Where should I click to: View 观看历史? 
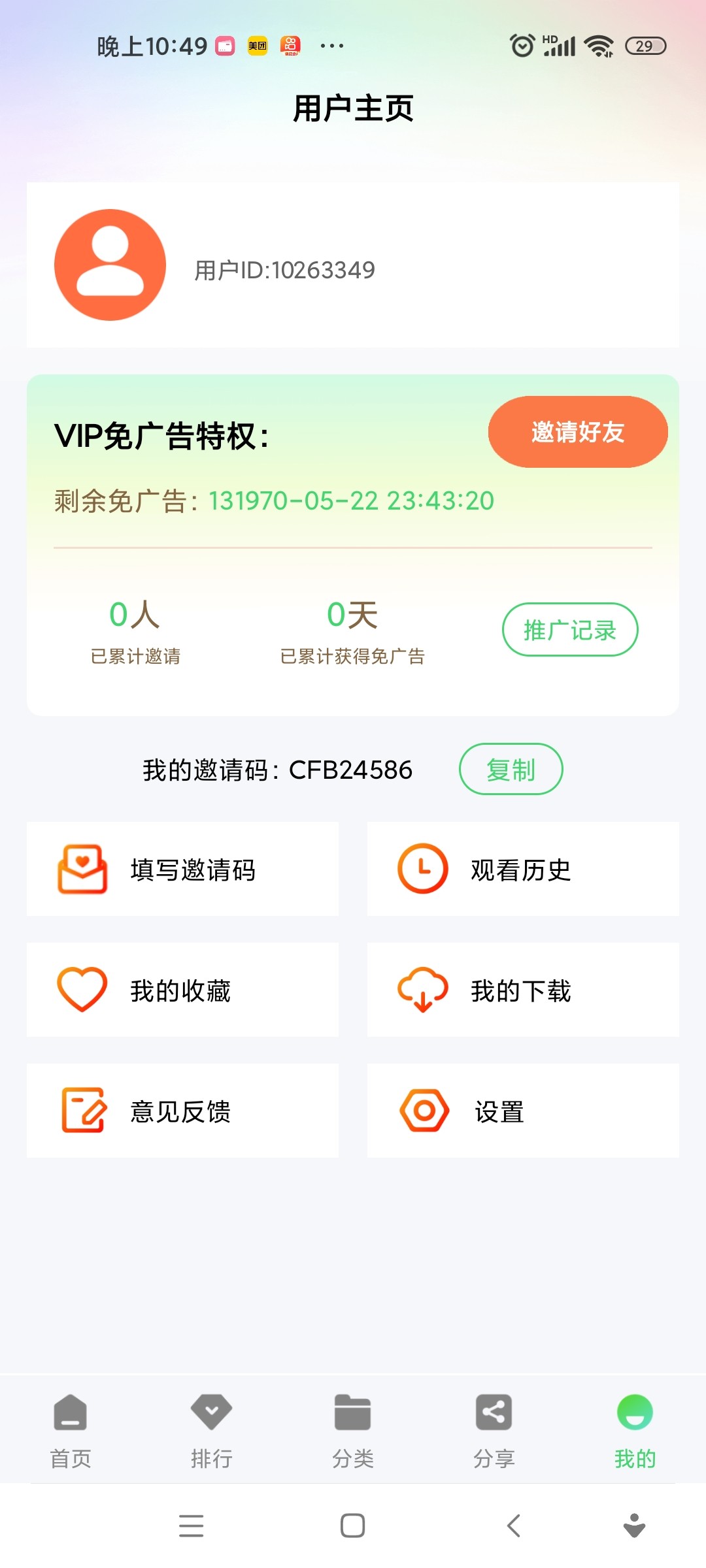coord(523,869)
